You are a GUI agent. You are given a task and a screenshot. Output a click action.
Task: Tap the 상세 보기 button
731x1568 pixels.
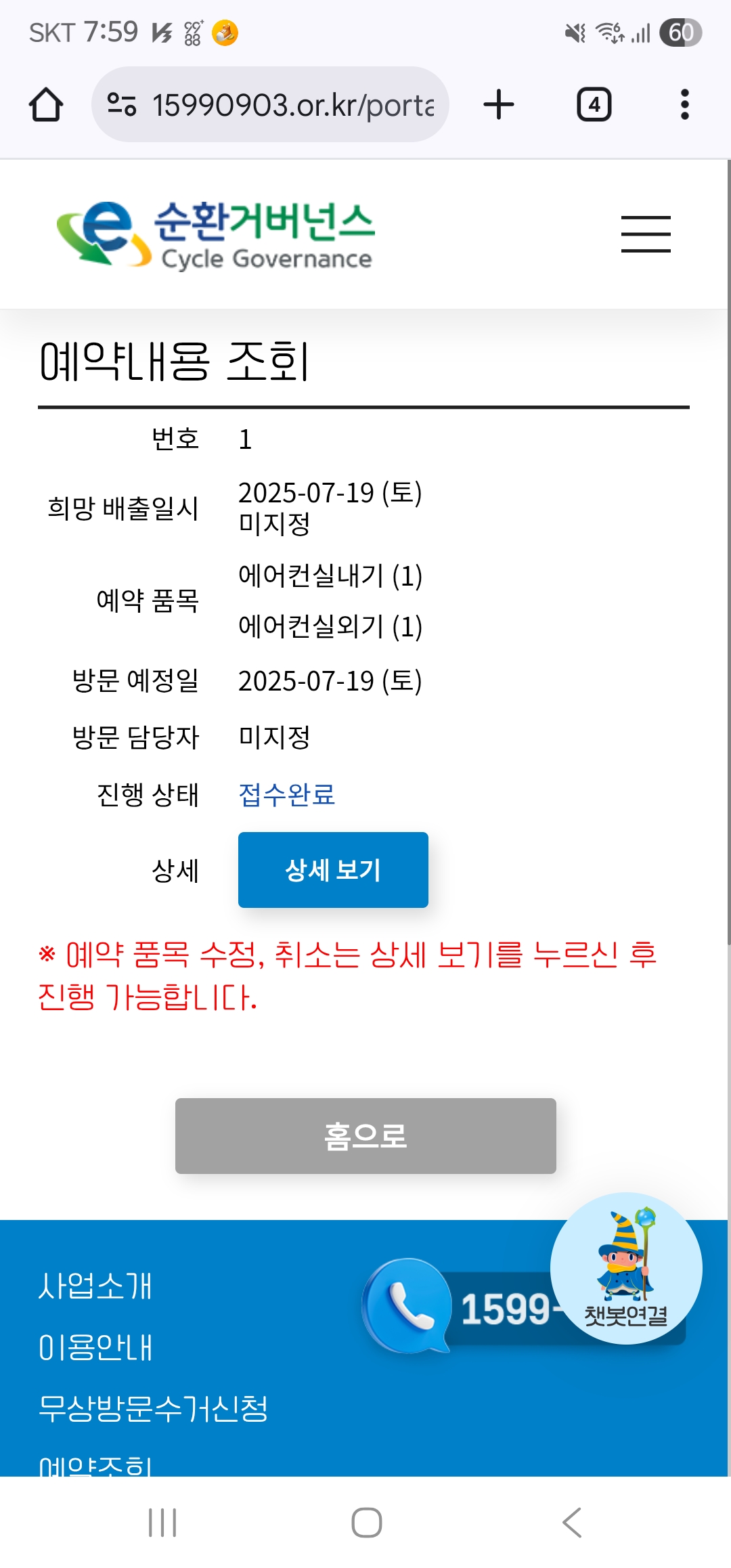[x=333, y=870]
